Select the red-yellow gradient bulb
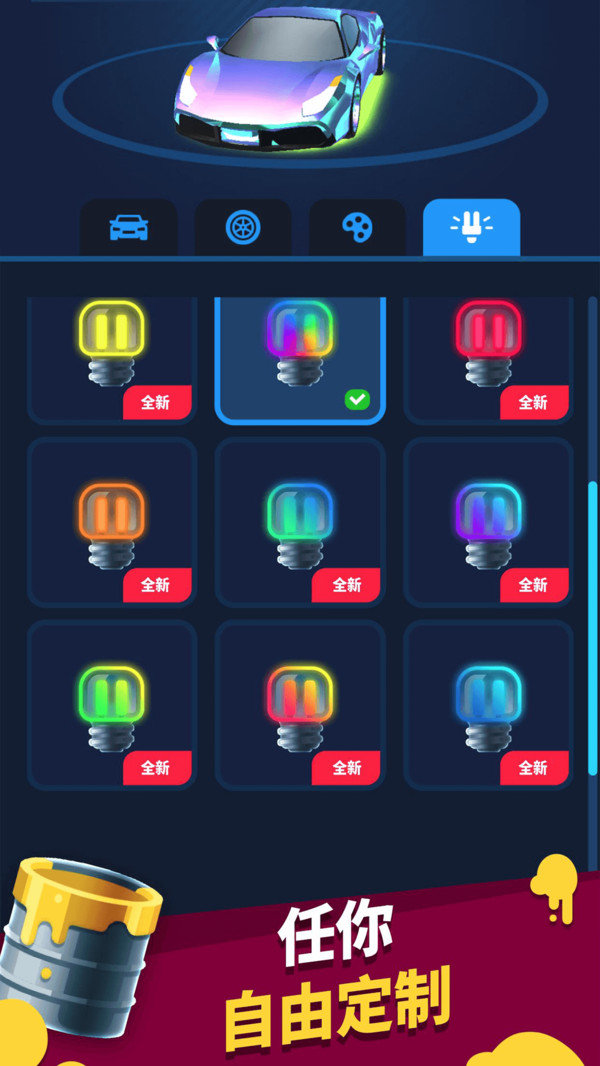The height and width of the screenshot is (1066, 600). [300, 706]
